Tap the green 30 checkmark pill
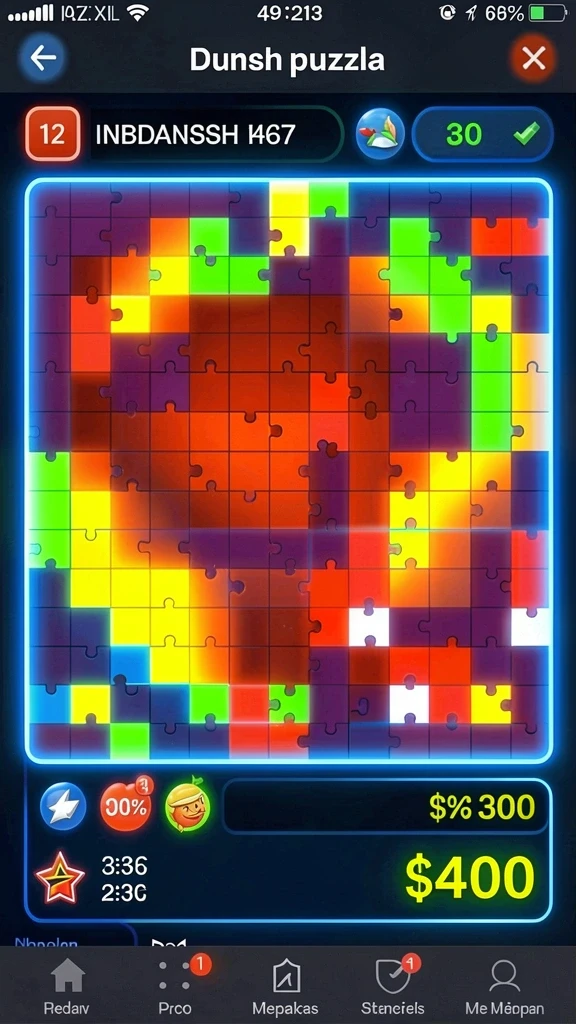The image size is (576, 1024). coord(483,134)
